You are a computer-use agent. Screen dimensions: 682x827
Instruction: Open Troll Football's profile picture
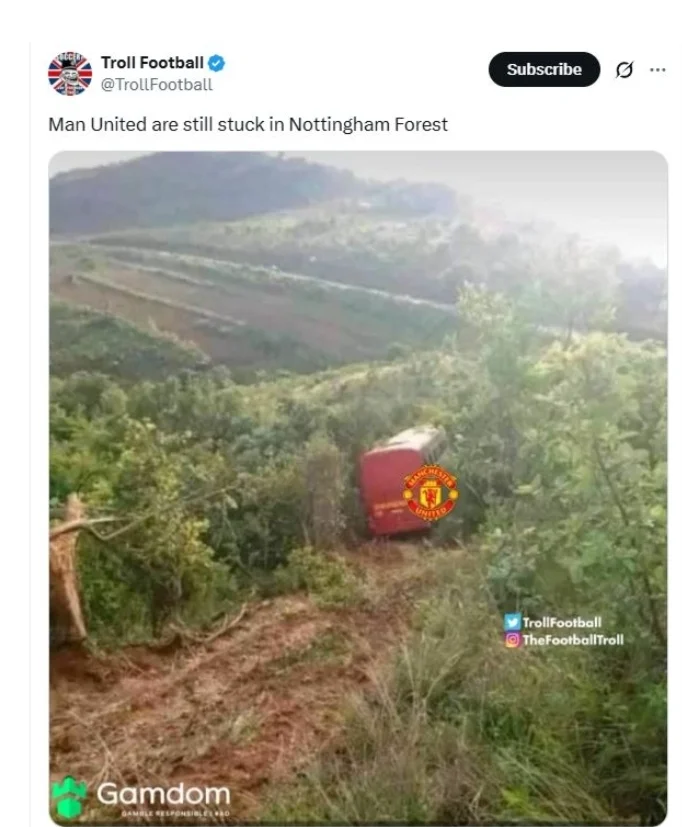70,73
